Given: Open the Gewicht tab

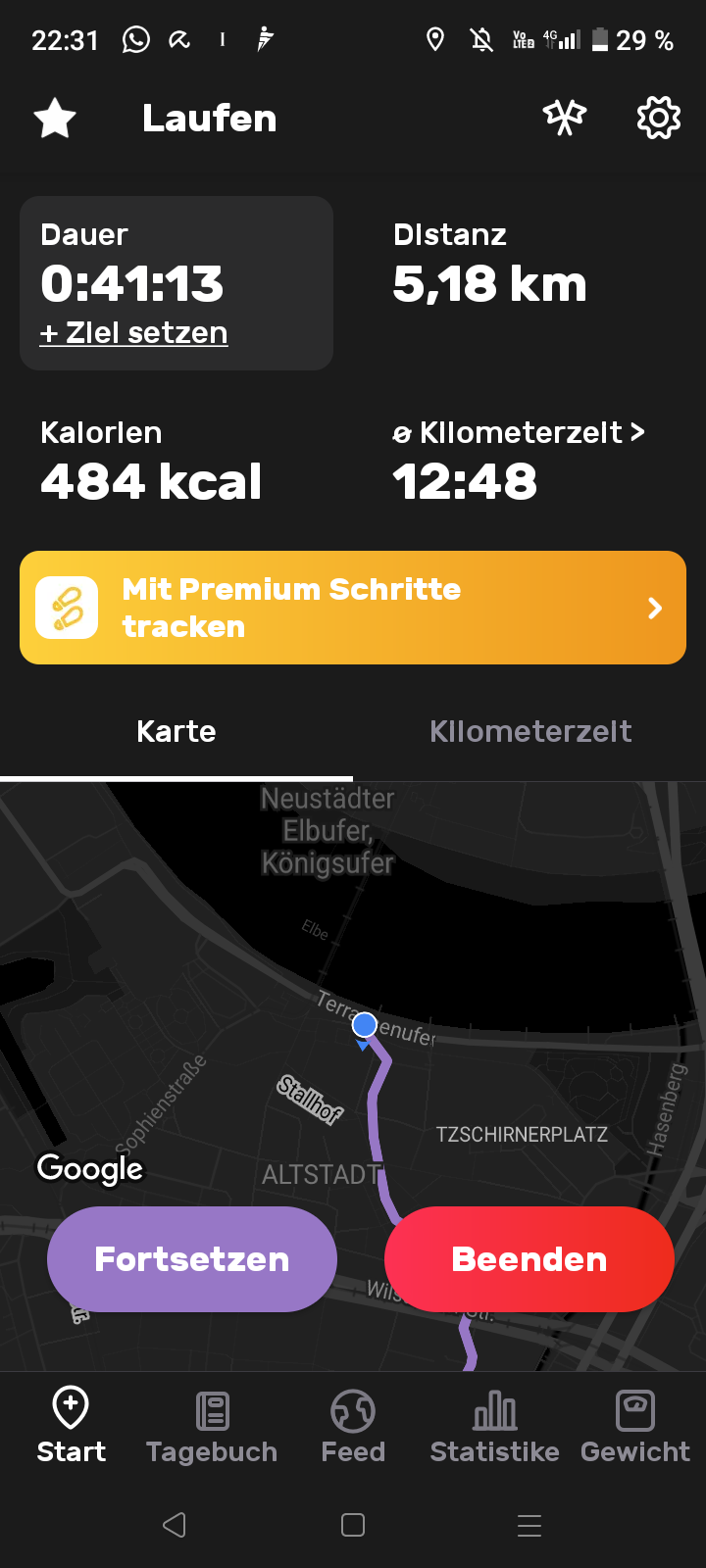Looking at the screenshot, I should (x=635, y=1427).
